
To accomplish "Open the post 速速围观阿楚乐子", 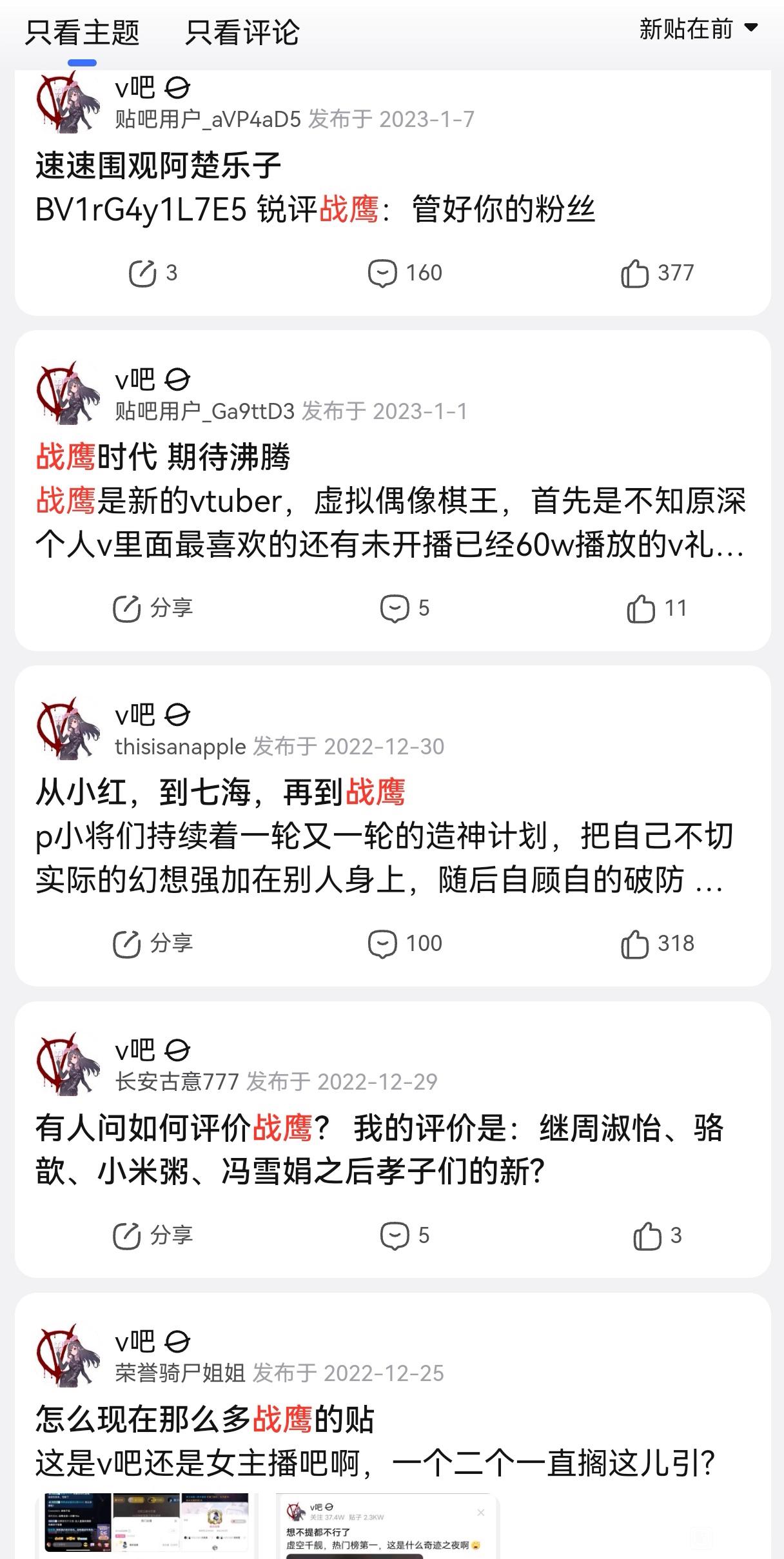I will point(158,166).
